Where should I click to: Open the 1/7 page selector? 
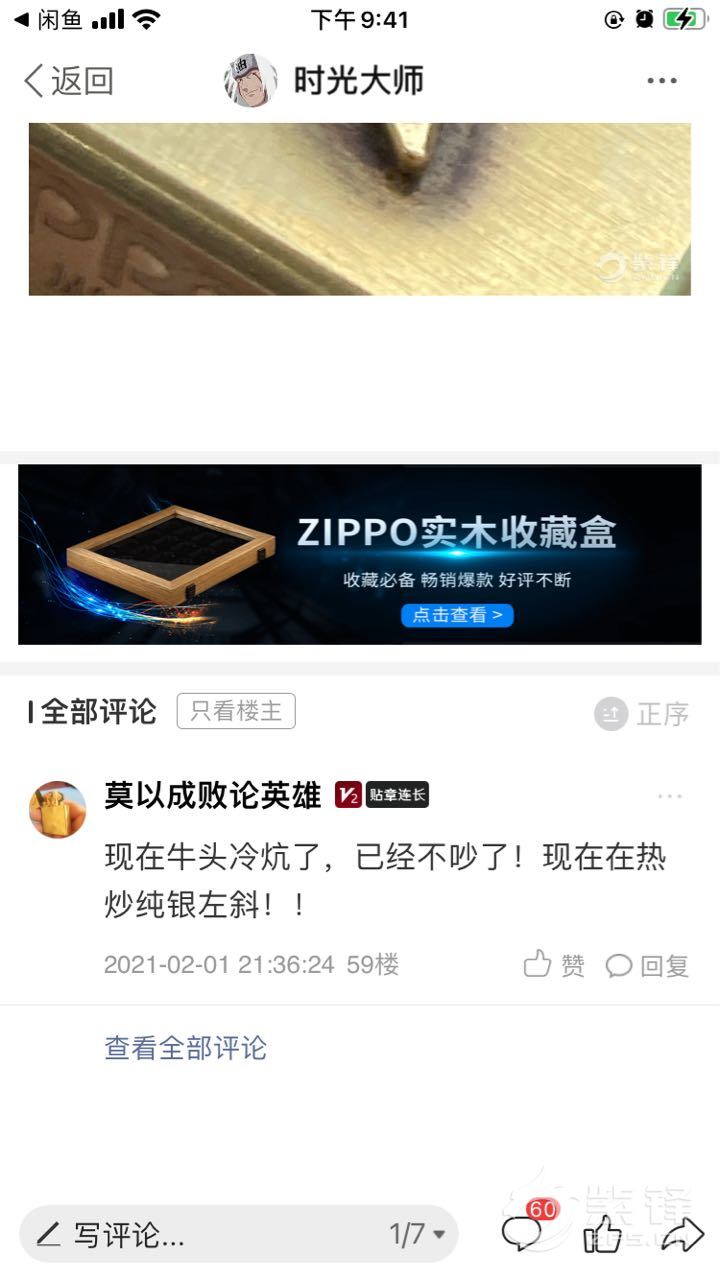click(417, 1234)
